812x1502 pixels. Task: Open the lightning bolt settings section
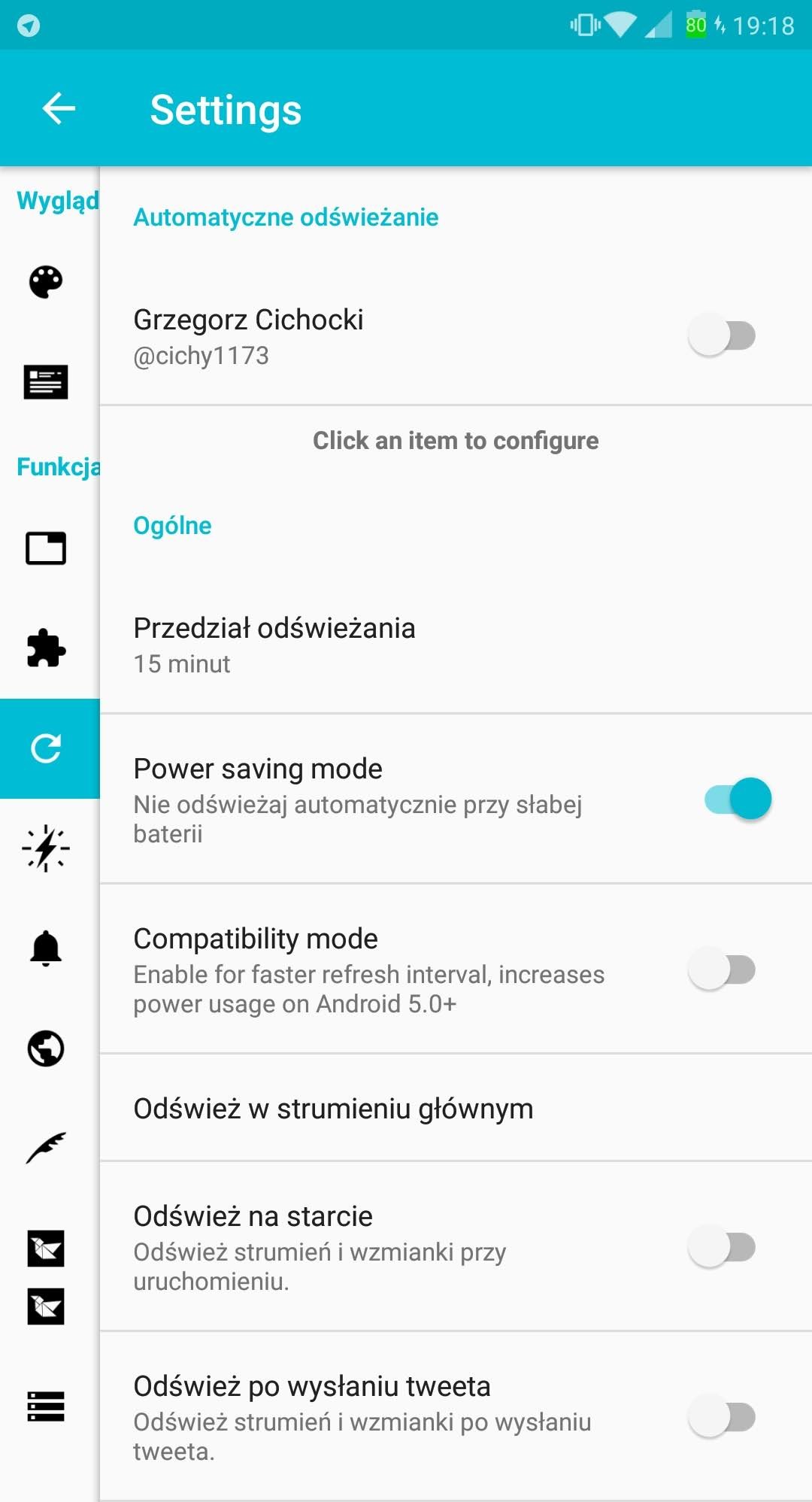[x=46, y=848]
